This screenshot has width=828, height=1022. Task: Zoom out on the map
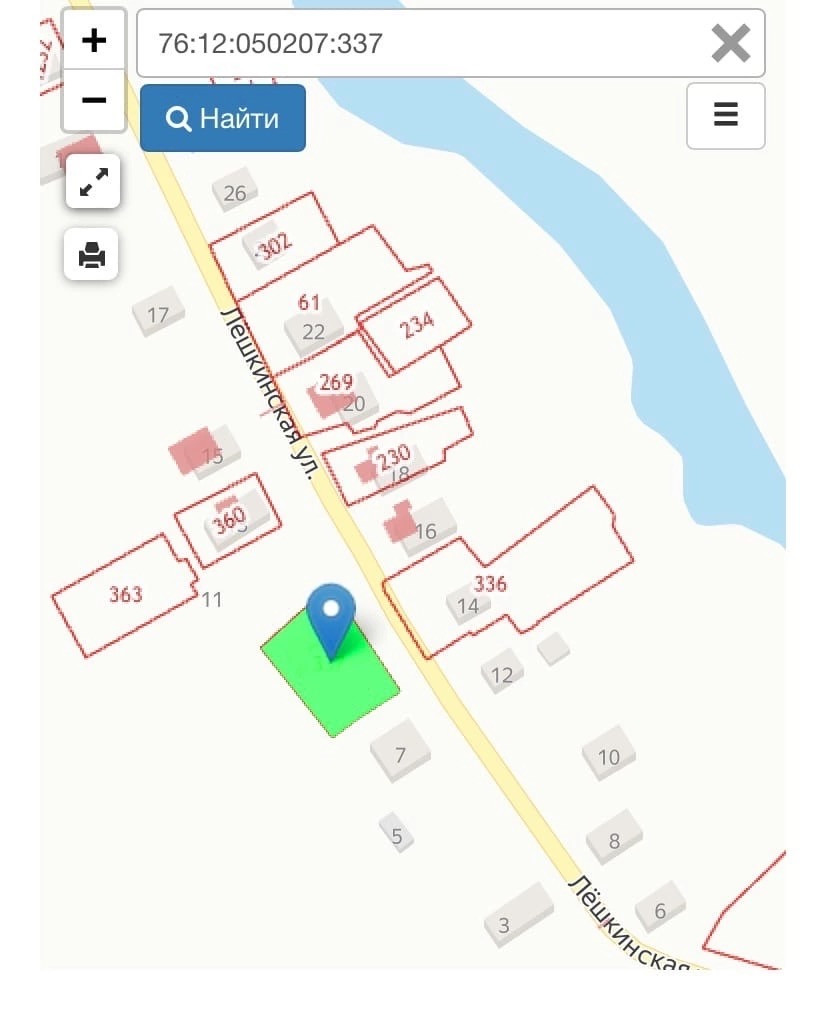tap(93, 100)
